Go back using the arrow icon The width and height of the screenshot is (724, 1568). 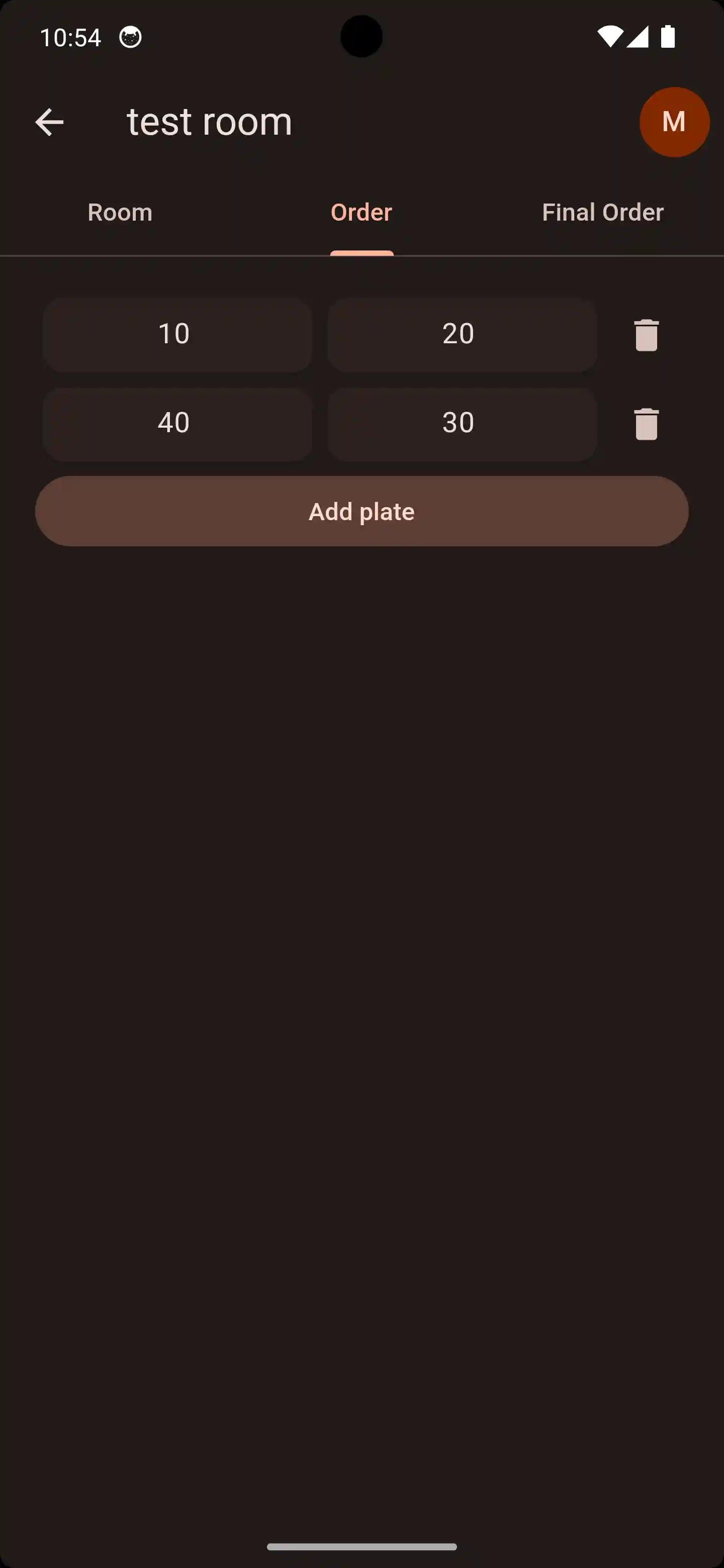point(49,122)
